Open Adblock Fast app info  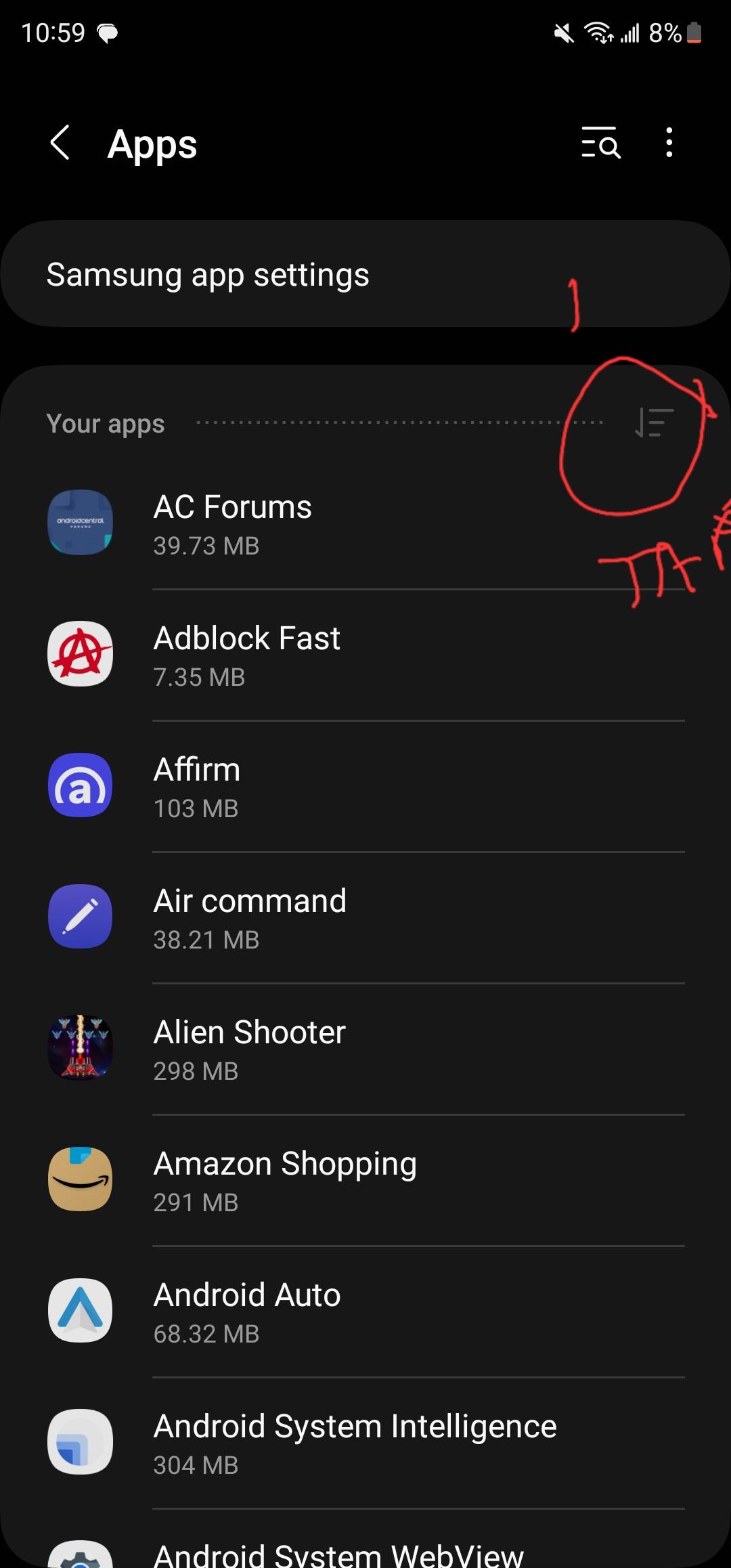[x=365, y=655]
